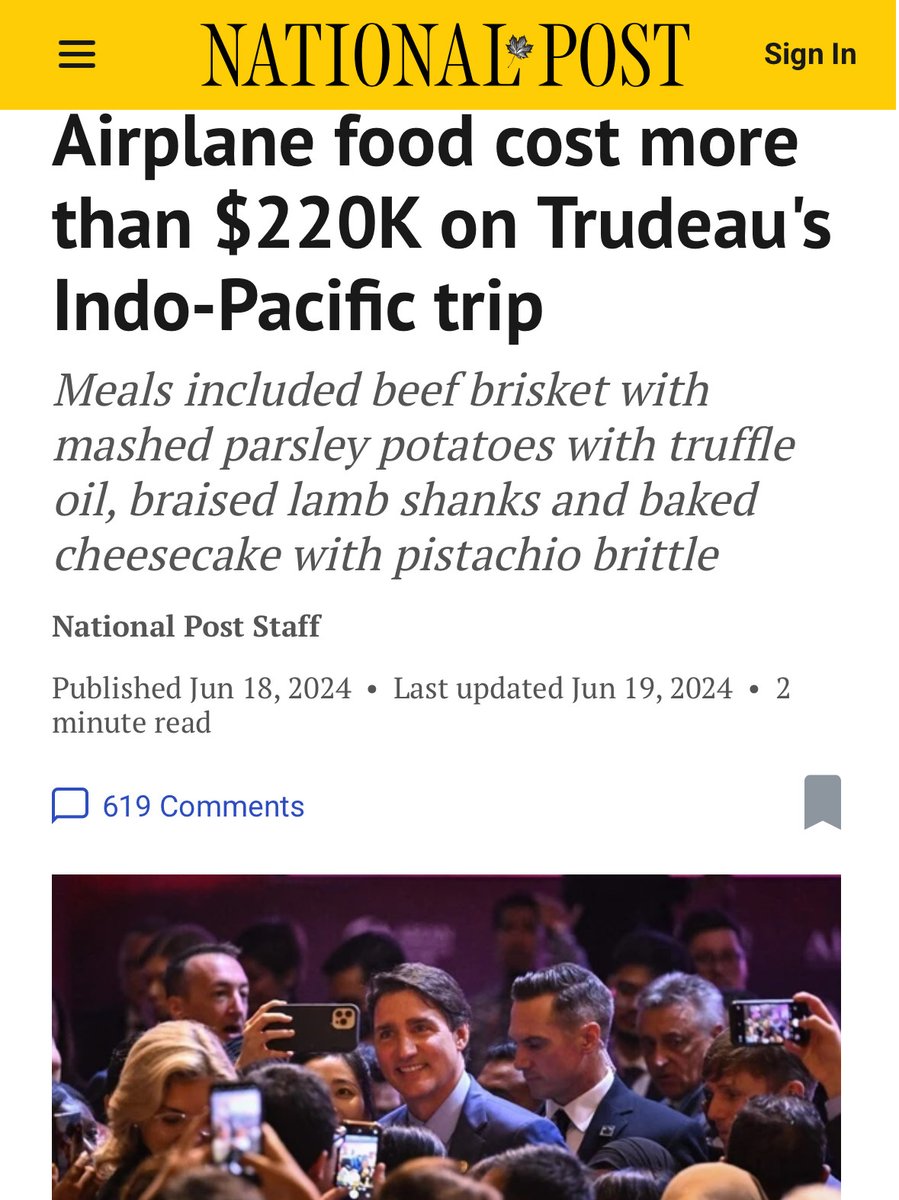View the article's lead photo
Viewport: 899px width, 1200px height.
pos(446,1035)
